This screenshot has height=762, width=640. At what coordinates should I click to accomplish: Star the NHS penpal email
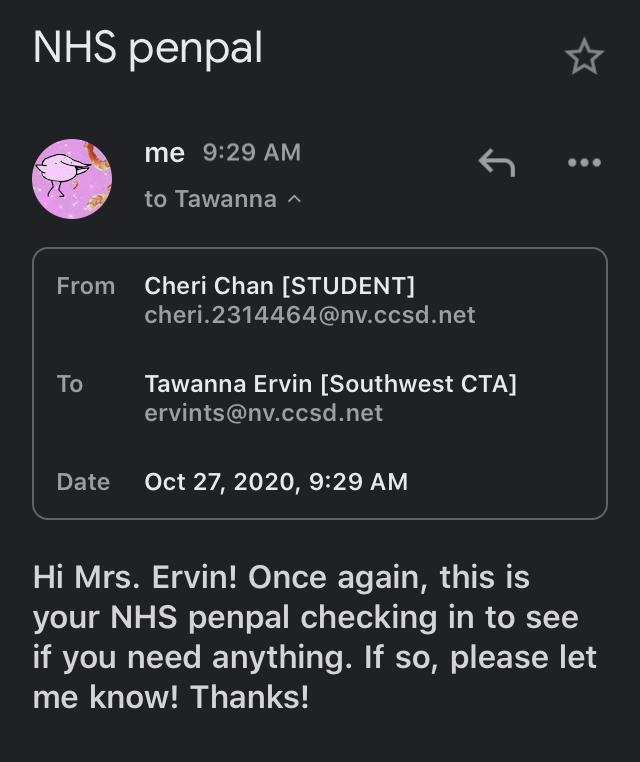pyautogui.click(x=584, y=57)
